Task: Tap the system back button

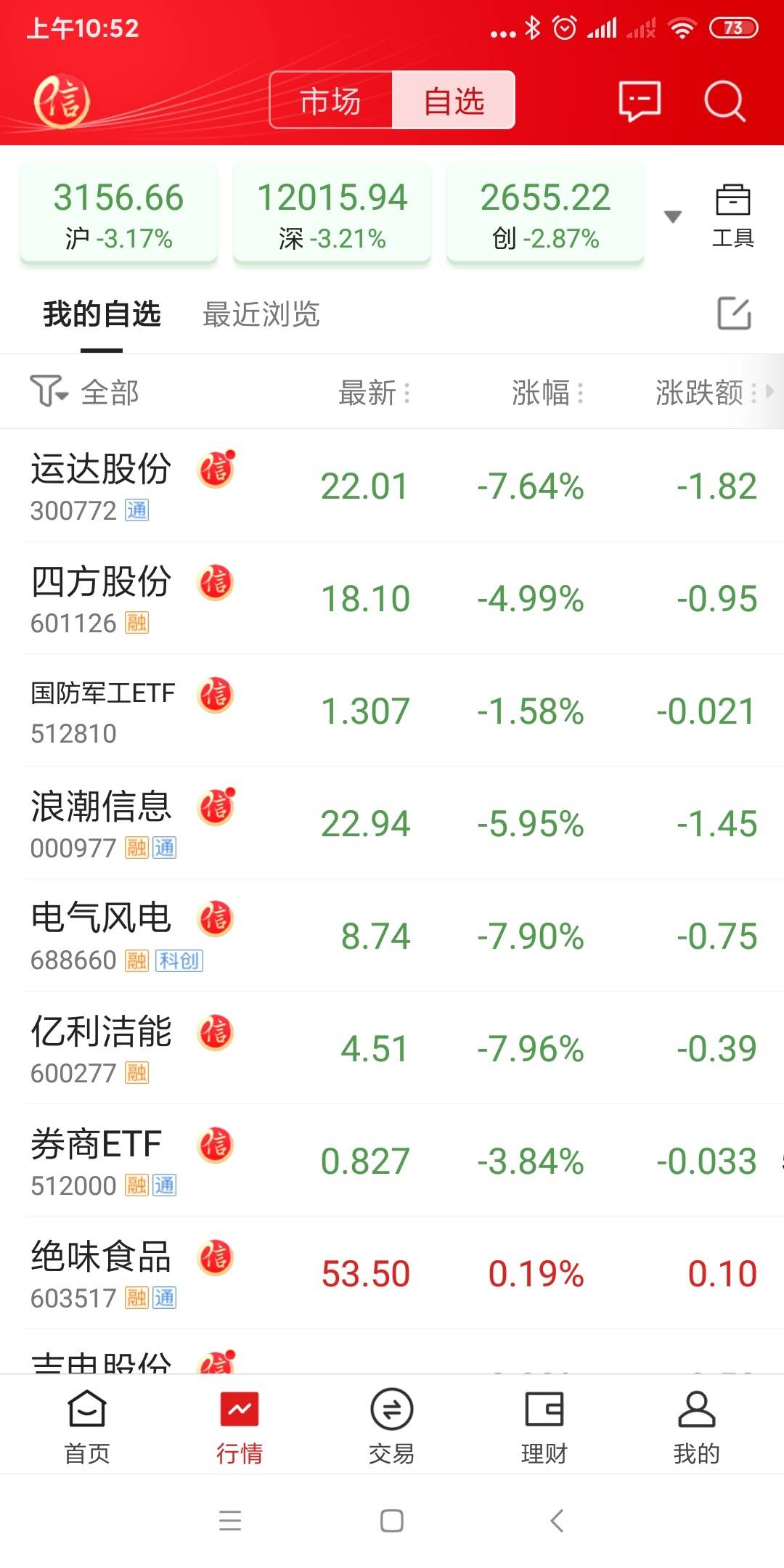Action: [557, 1520]
